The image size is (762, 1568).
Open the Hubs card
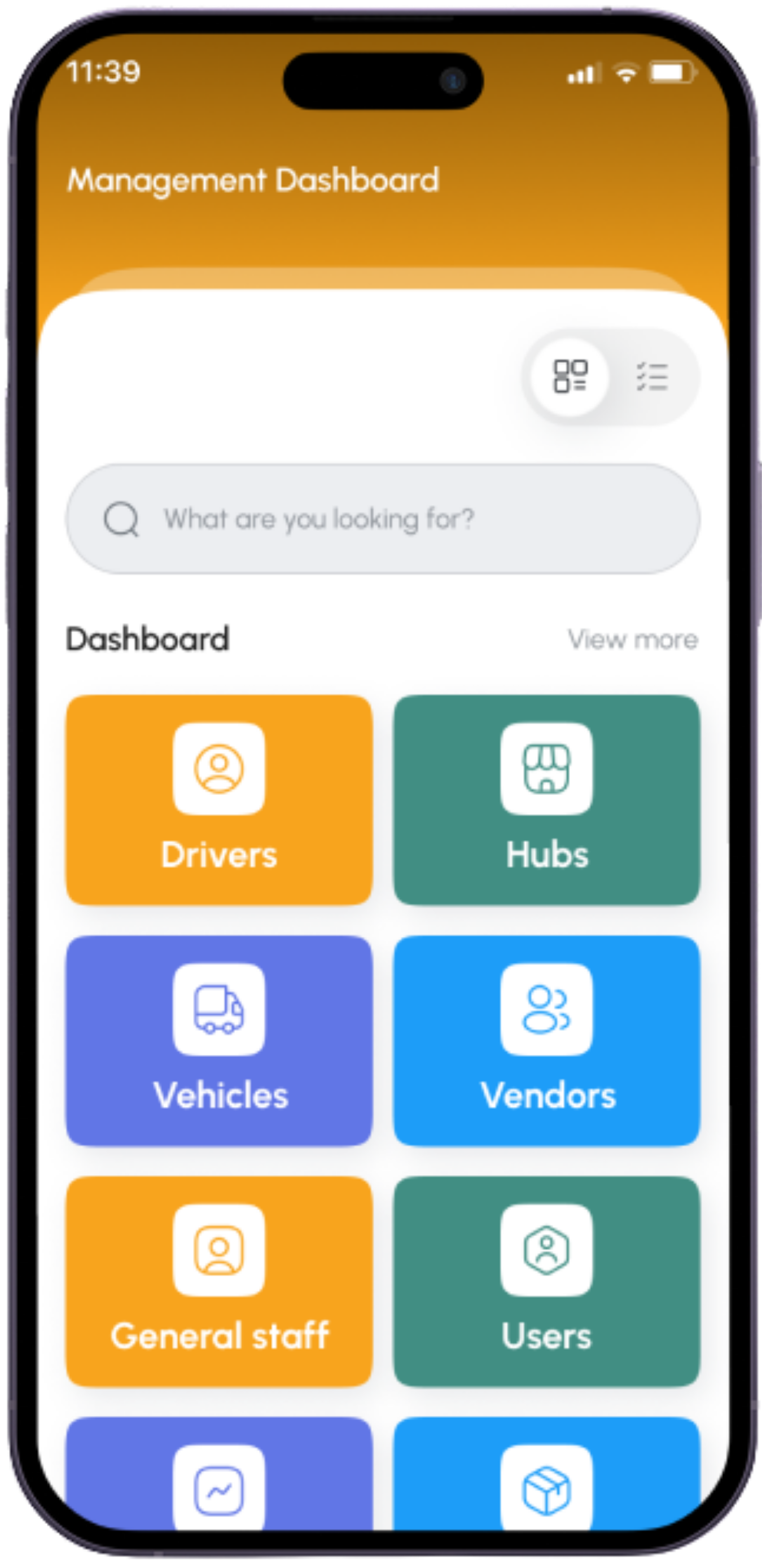coord(546,800)
